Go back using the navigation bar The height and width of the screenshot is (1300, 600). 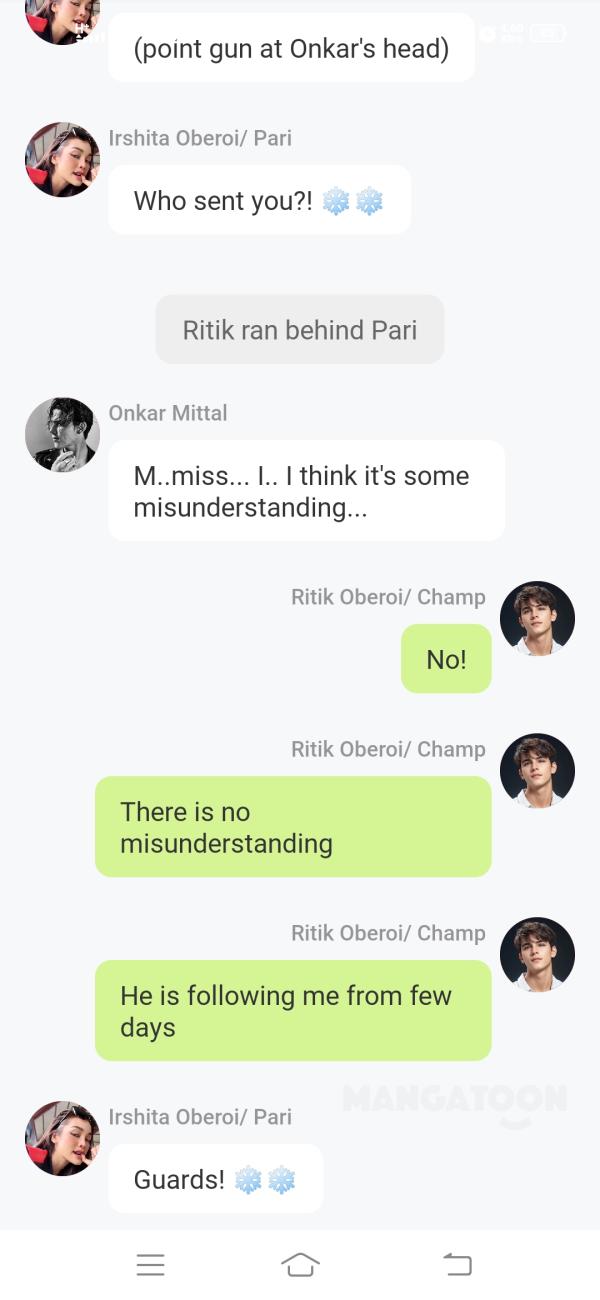tap(457, 1265)
